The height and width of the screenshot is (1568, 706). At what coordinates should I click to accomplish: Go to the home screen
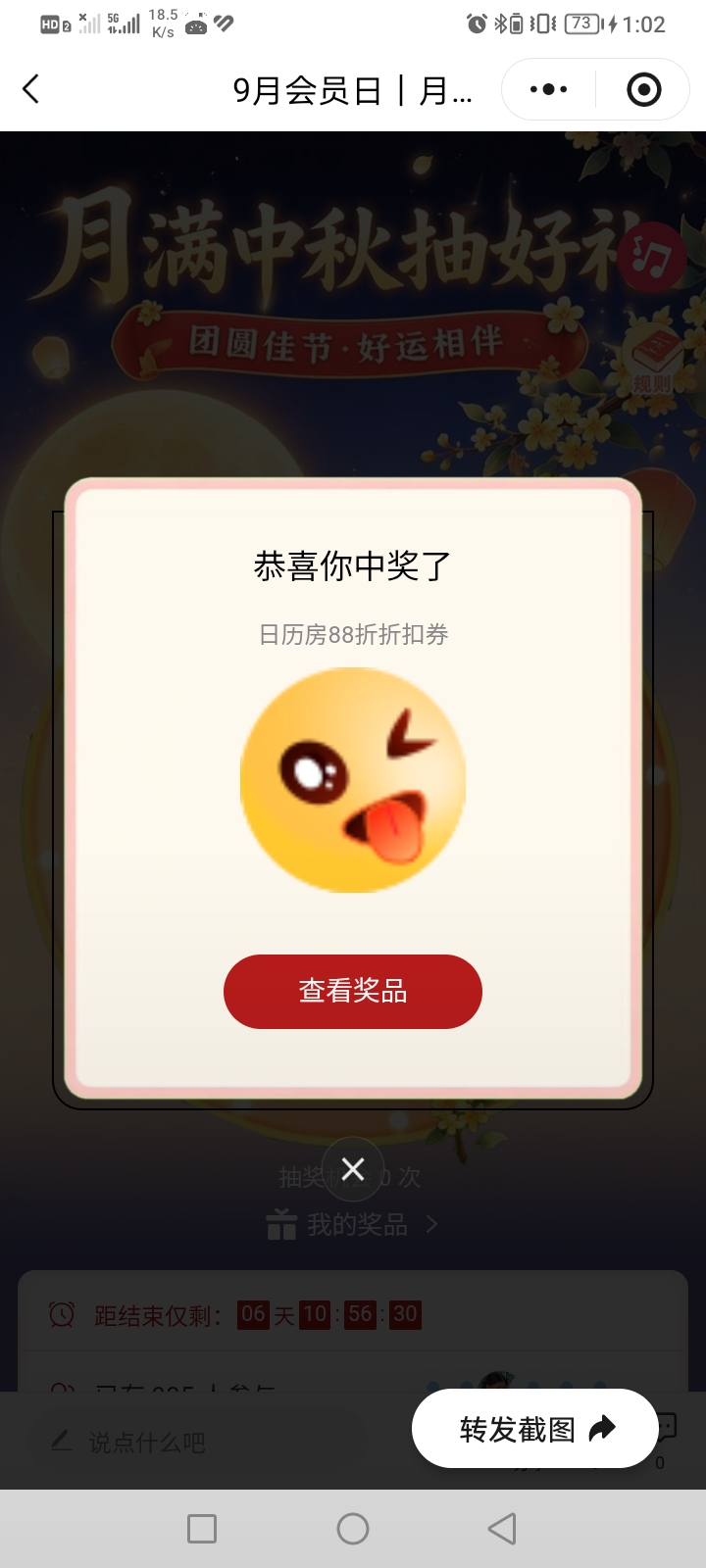pos(353,1529)
